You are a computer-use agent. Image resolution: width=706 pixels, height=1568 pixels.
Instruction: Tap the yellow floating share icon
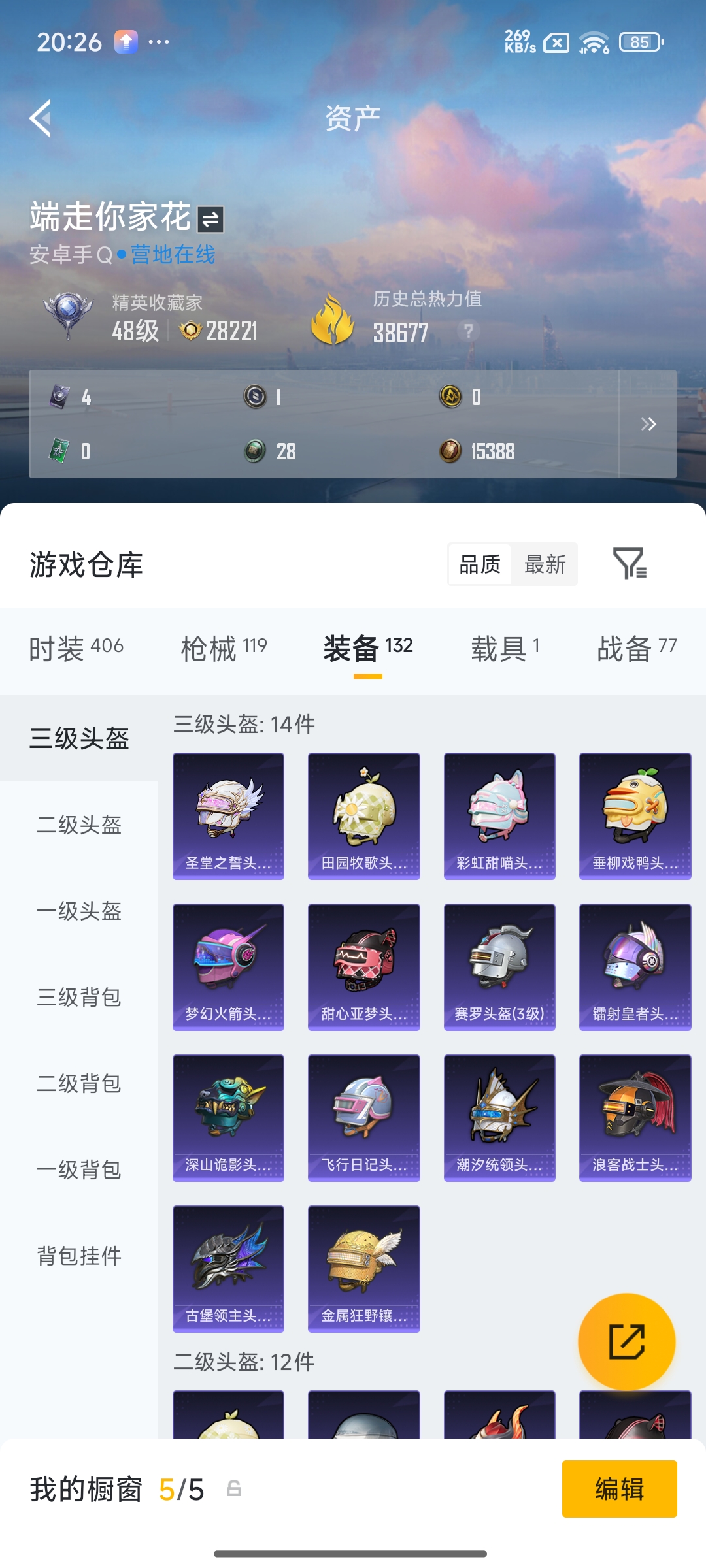tap(626, 1341)
